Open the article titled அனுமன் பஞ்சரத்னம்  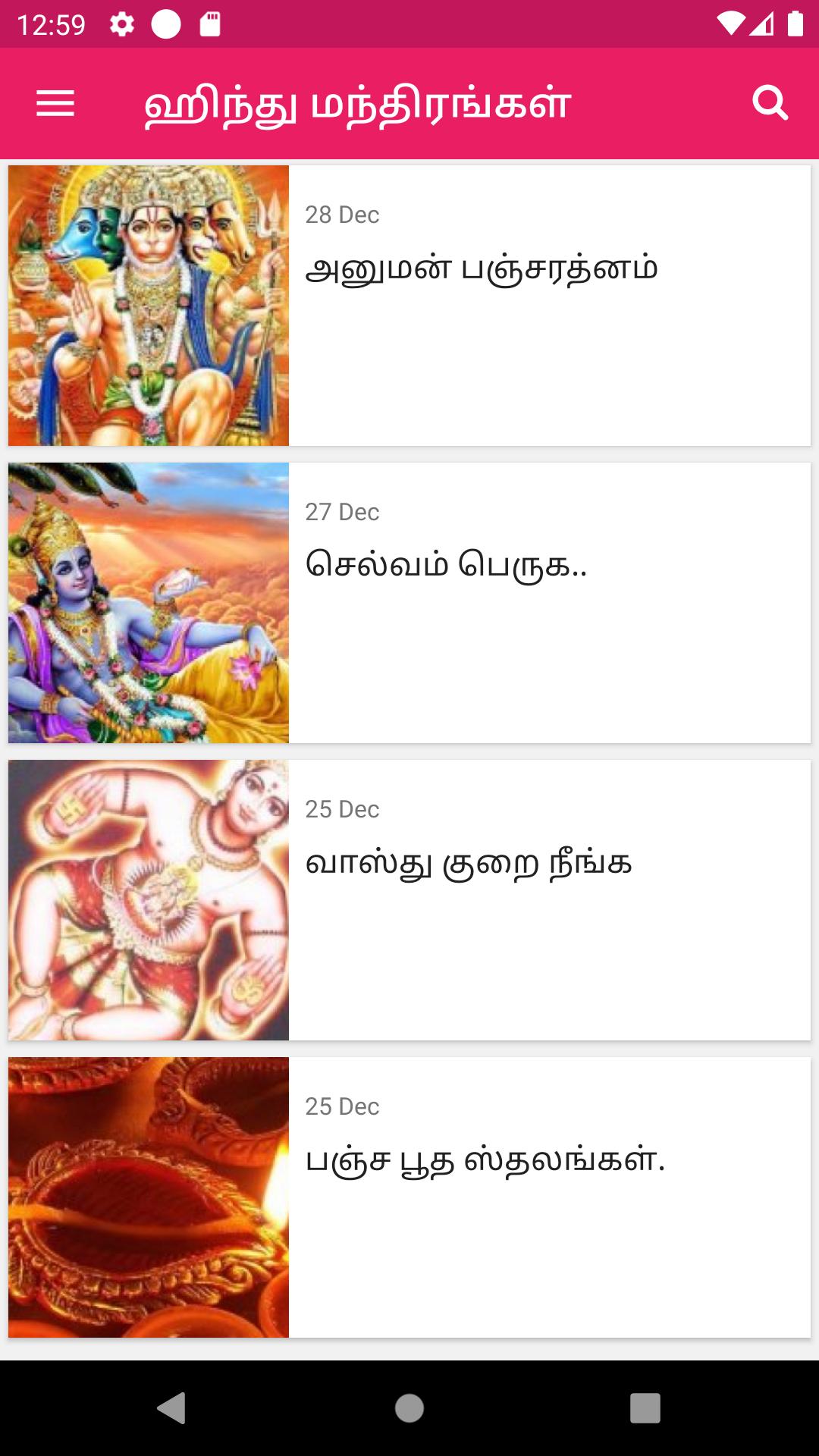click(x=484, y=267)
